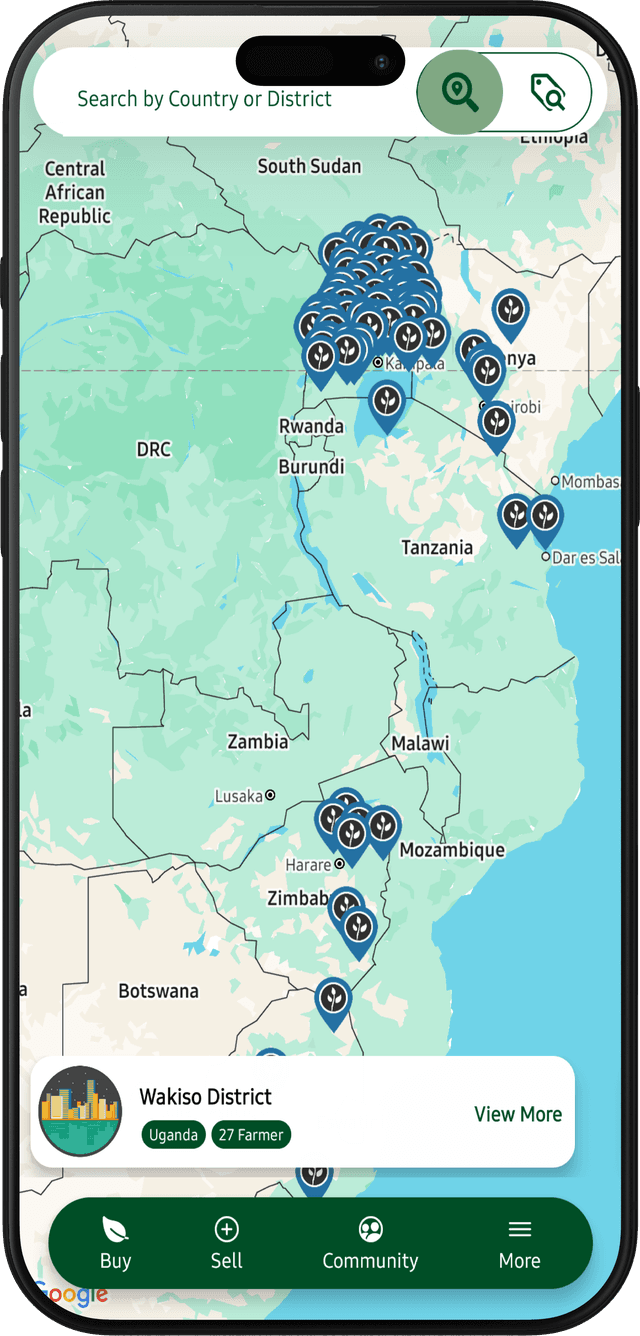Image resolution: width=640 pixels, height=1336 pixels.
Task: Open the Community tab
Action: click(370, 1243)
